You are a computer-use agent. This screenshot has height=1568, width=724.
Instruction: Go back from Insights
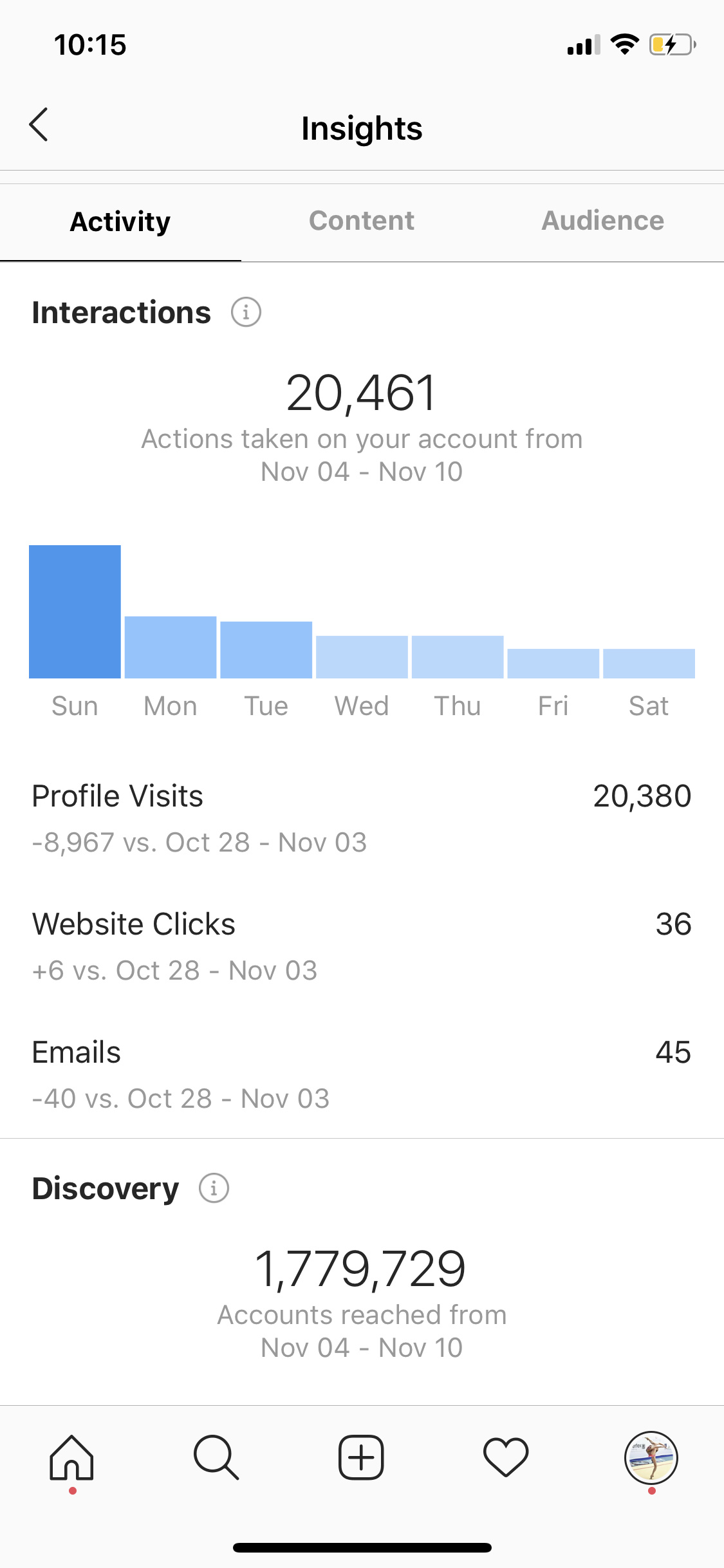(39, 125)
